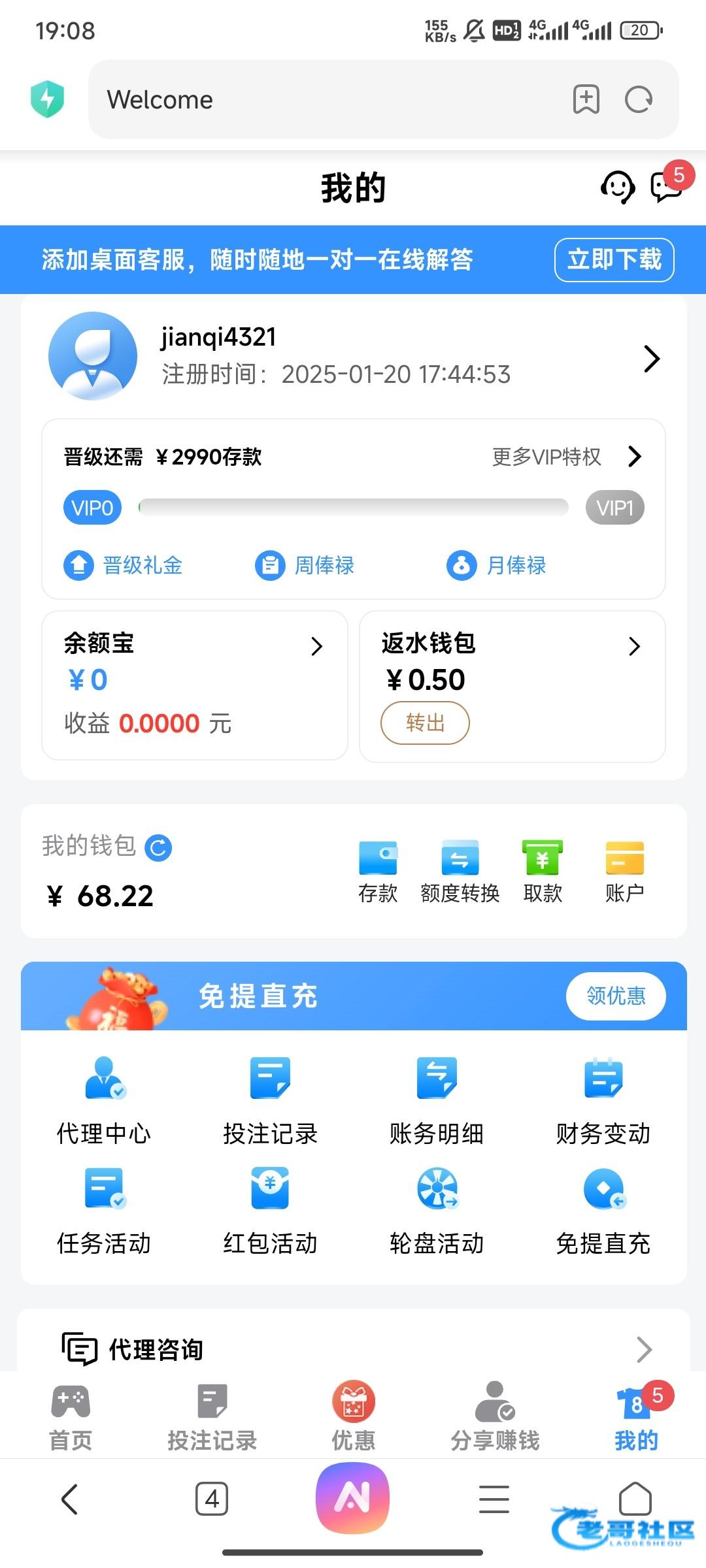The width and height of the screenshot is (706, 1568).
Task: Tap 转出 in the 返水钱包 card
Action: (x=425, y=723)
